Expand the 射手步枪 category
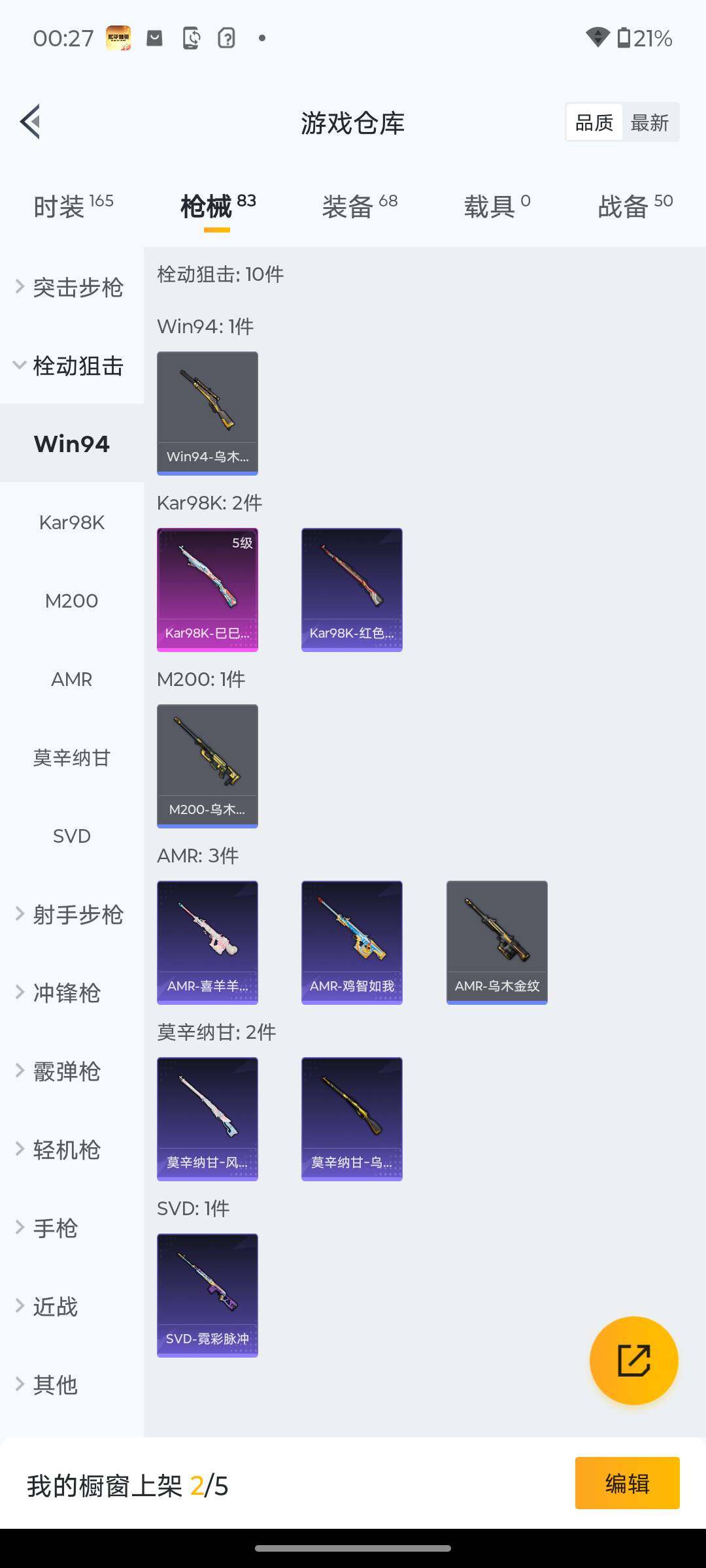The width and height of the screenshot is (706, 1568). click(71, 914)
